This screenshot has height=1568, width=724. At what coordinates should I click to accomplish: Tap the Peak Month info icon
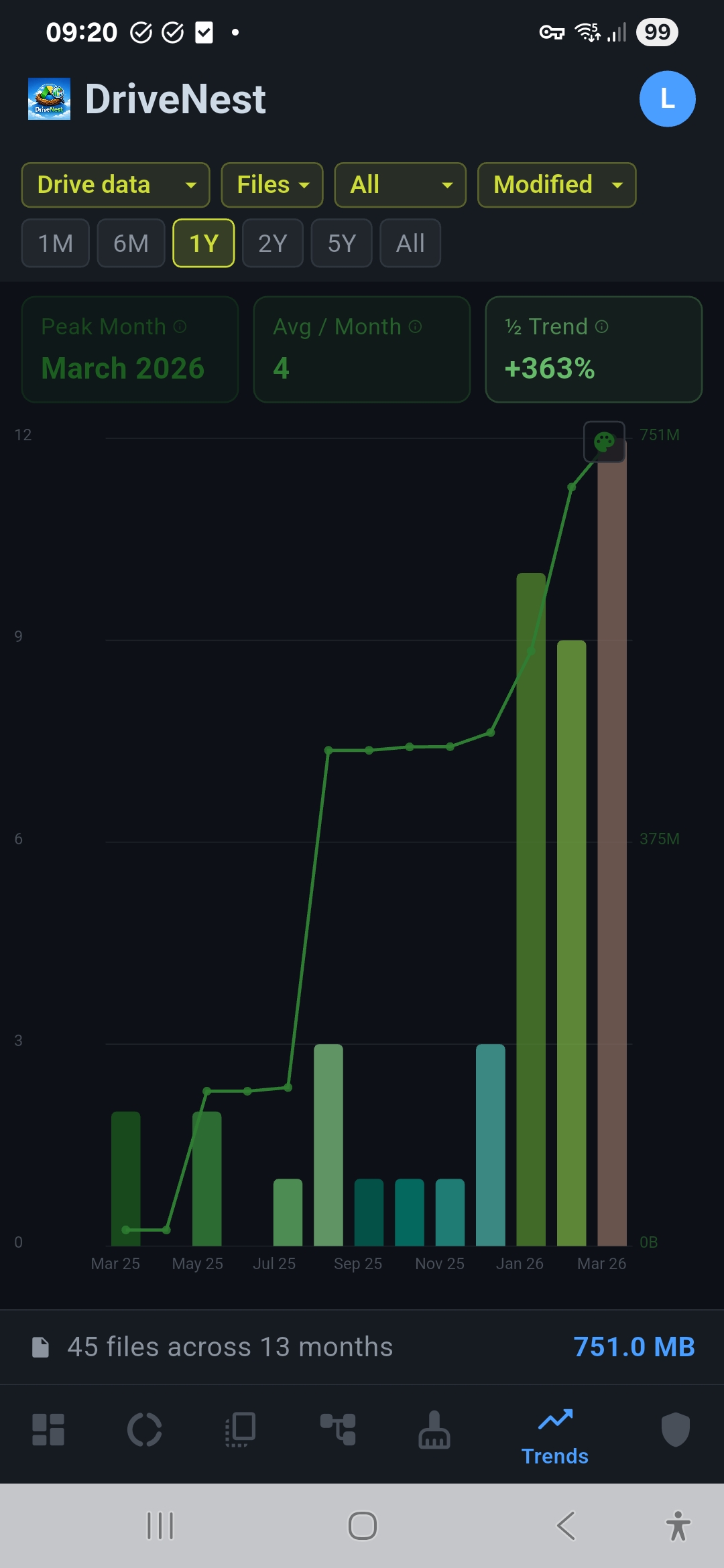(180, 326)
